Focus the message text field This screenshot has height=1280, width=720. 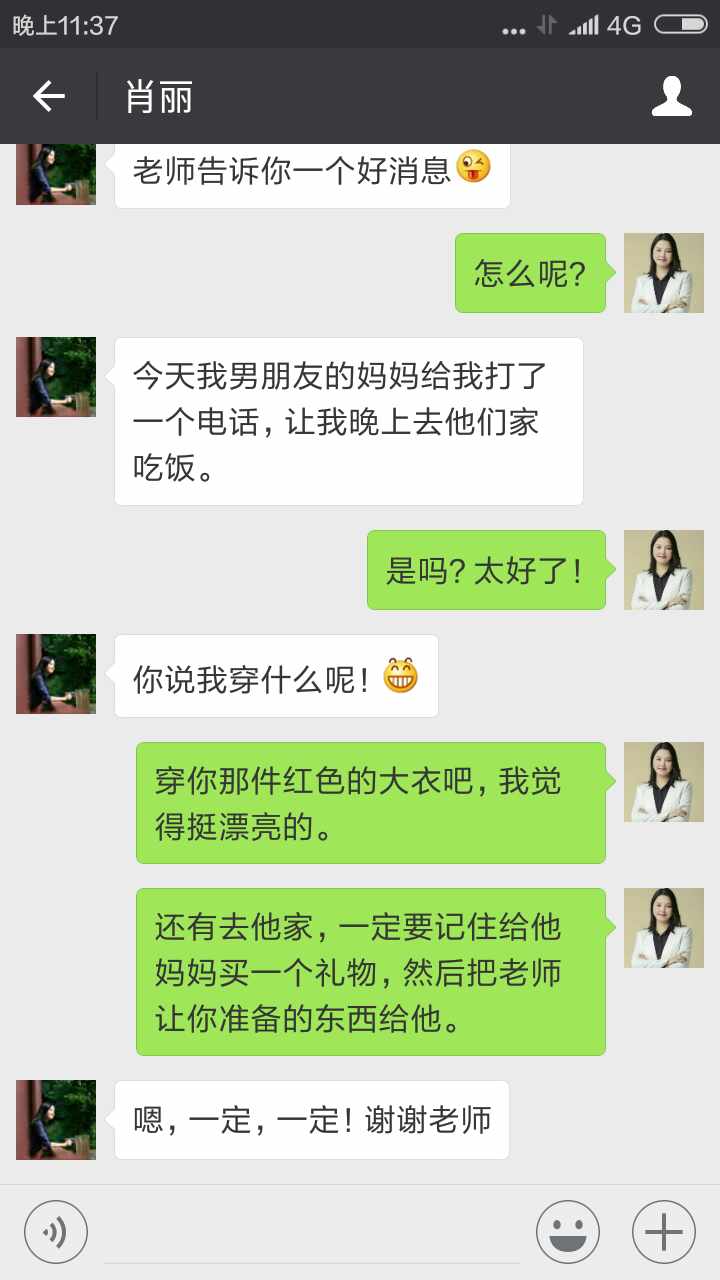312,1232
